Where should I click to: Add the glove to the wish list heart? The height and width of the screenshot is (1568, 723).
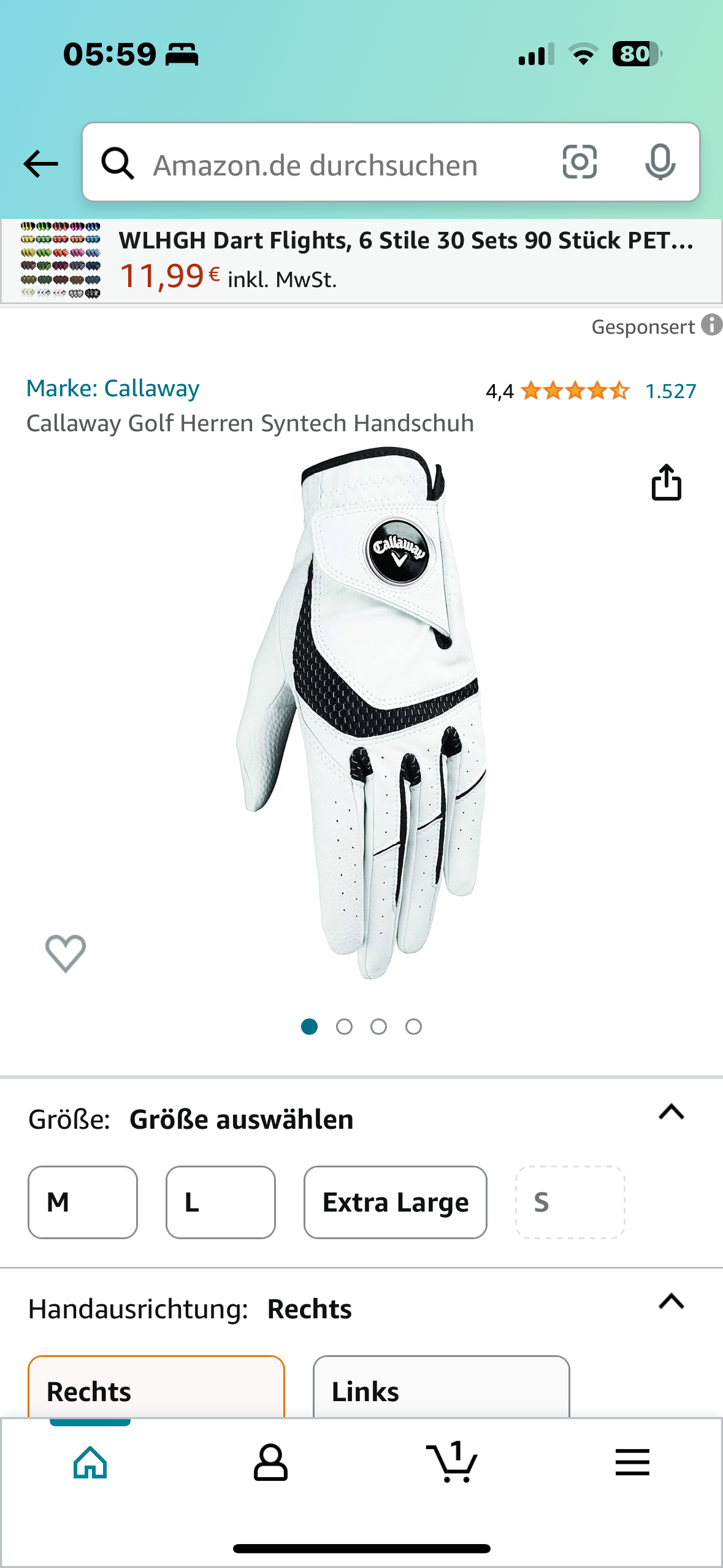(66, 953)
